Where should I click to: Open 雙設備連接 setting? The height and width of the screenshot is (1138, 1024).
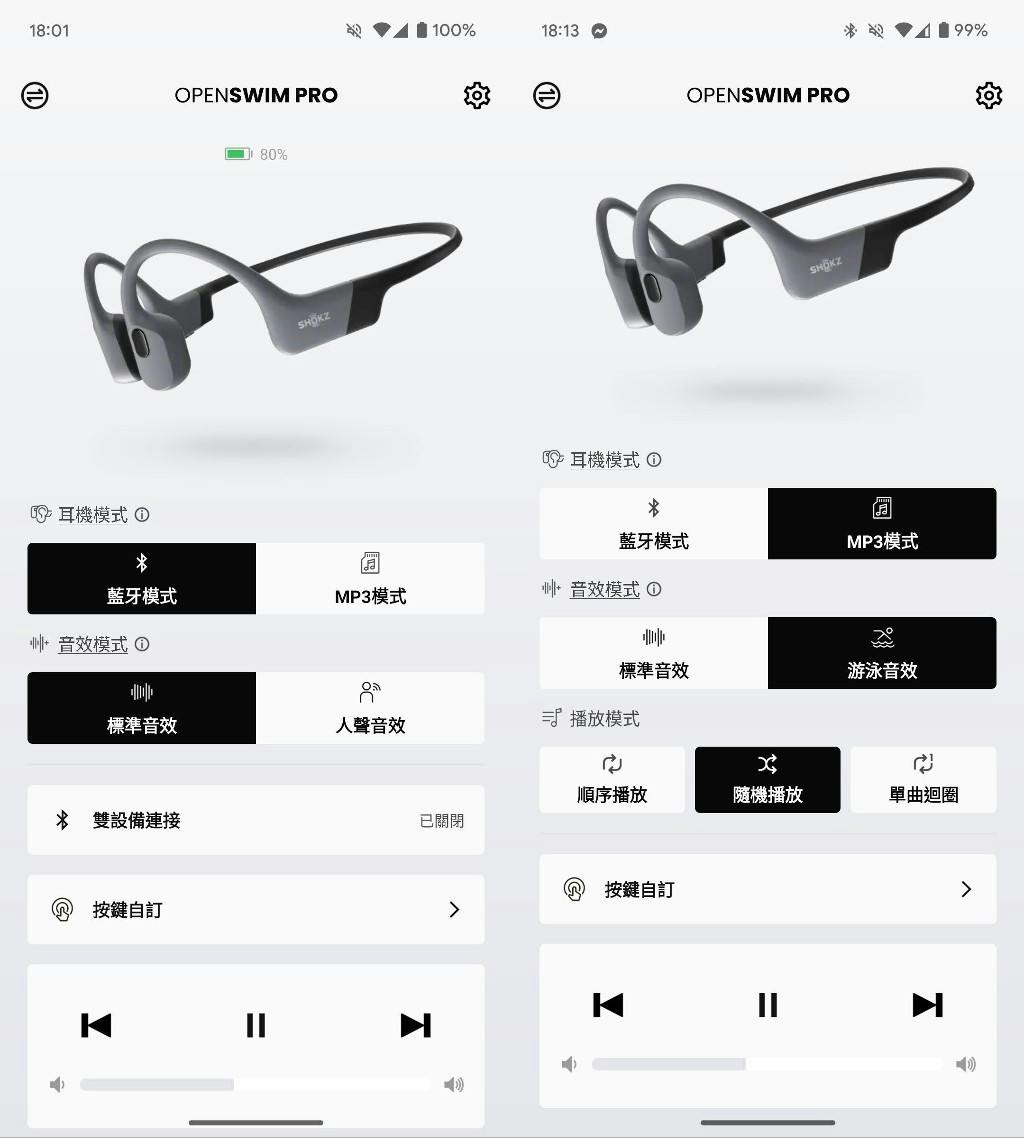pyautogui.click(x=256, y=820)
